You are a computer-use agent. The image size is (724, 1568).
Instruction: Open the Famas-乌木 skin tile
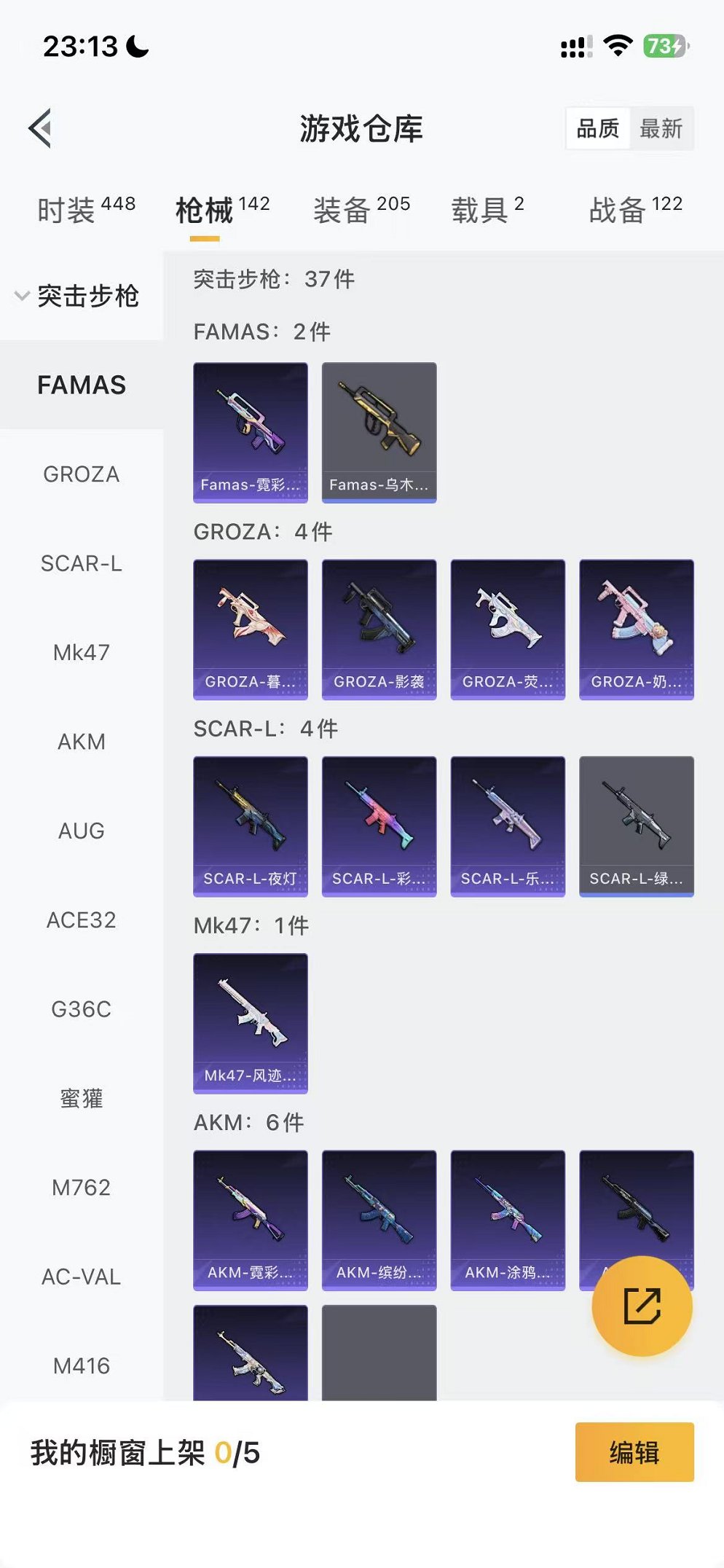(x=379, y=432)
